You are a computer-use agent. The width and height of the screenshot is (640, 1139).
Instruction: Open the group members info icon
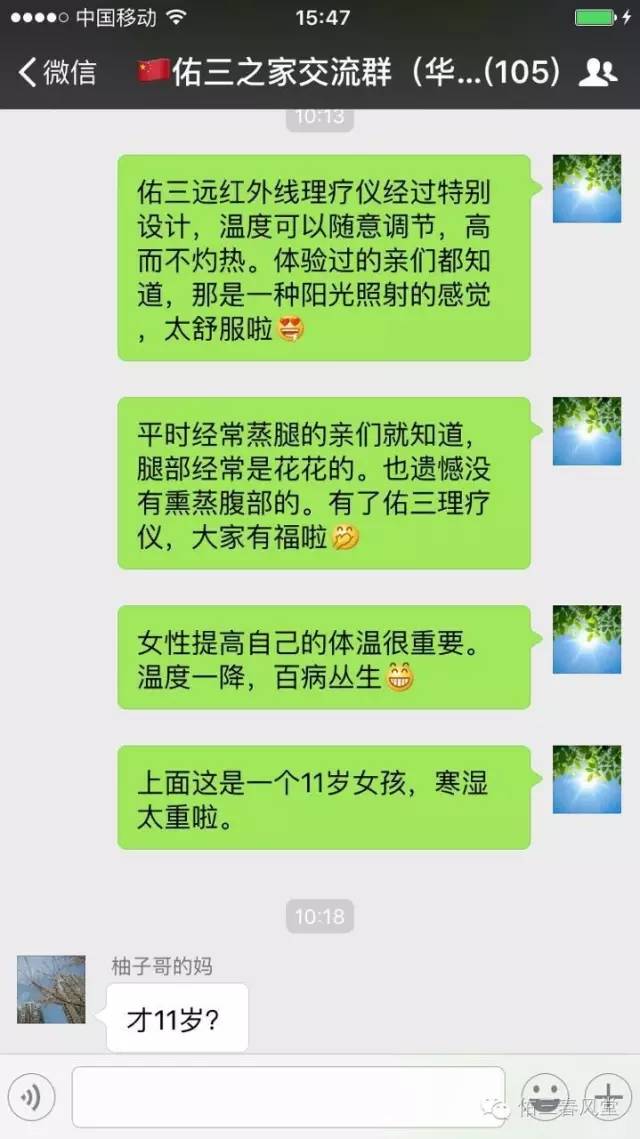coord(598,72)
